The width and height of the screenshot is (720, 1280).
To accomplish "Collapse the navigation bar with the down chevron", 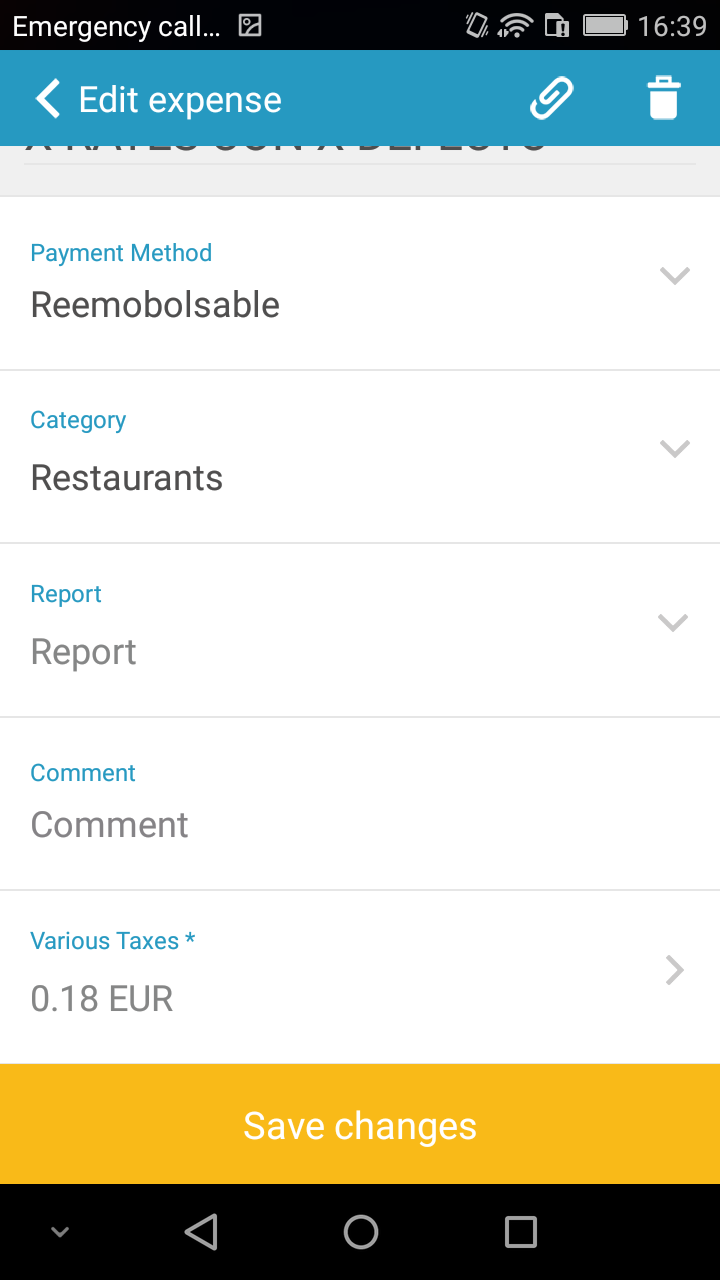I will tap(58, 1231).
